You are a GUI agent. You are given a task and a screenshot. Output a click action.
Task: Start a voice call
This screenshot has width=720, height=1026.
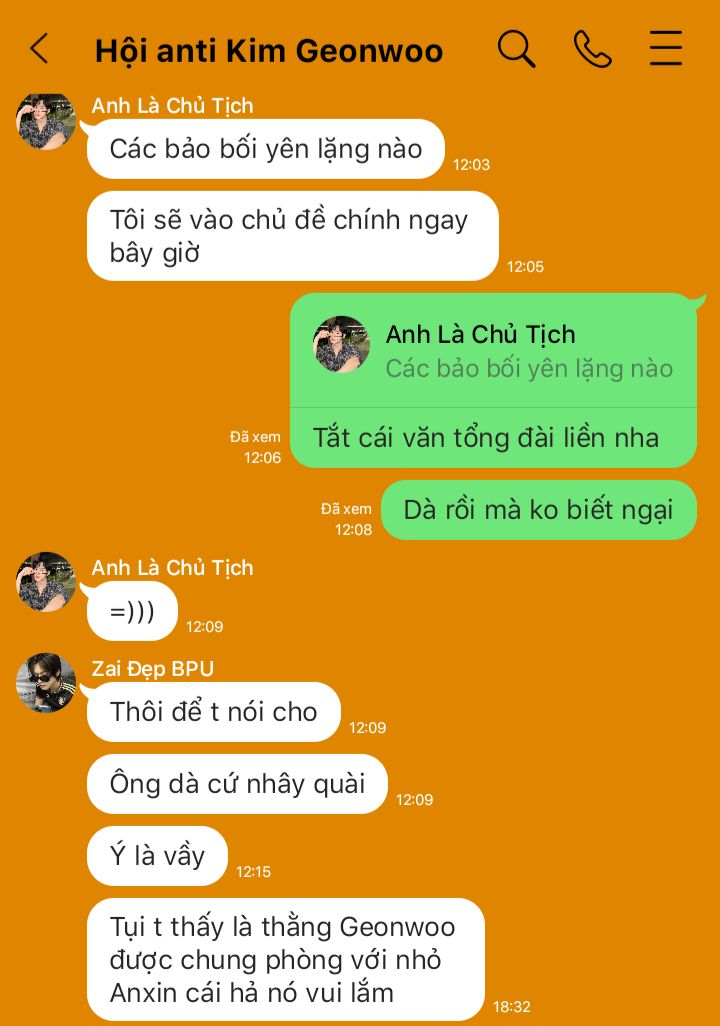pos(592,49)
